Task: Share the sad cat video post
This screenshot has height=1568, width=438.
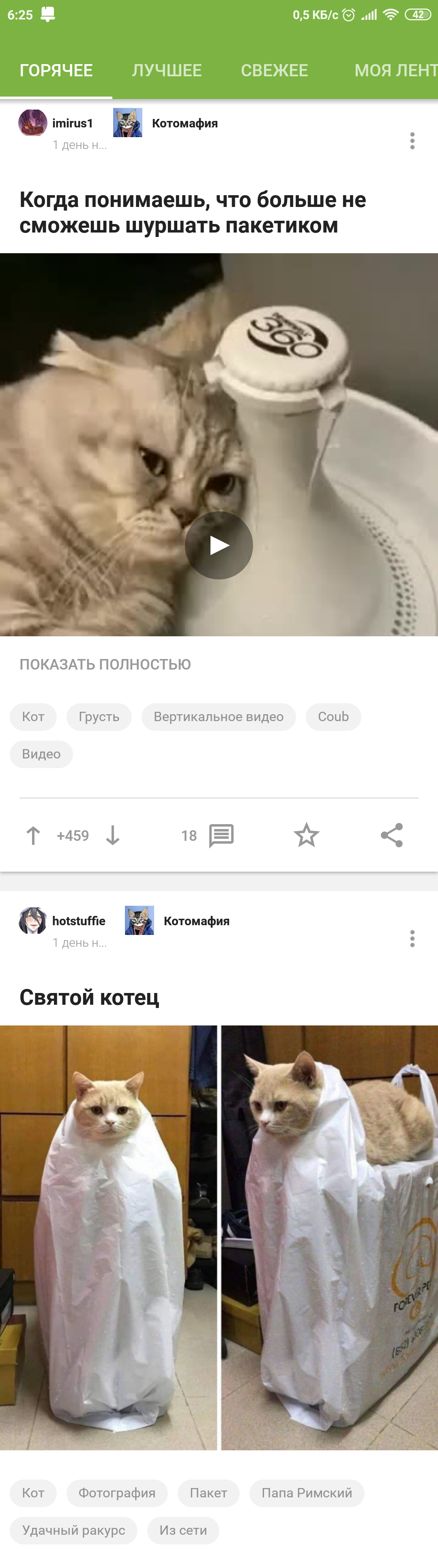Action: point(392,835)
